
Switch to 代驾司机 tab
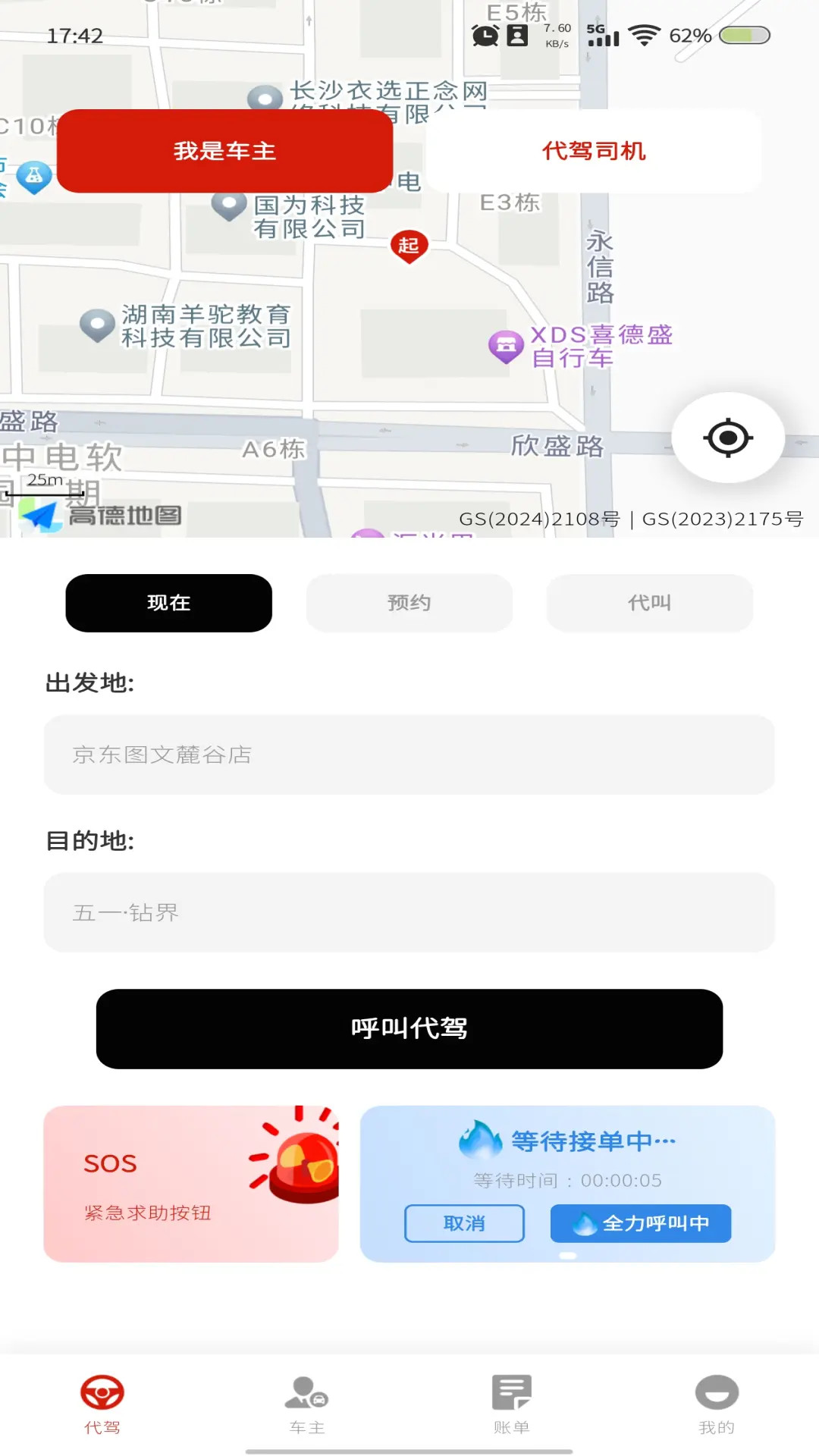[x=595, y=151]
